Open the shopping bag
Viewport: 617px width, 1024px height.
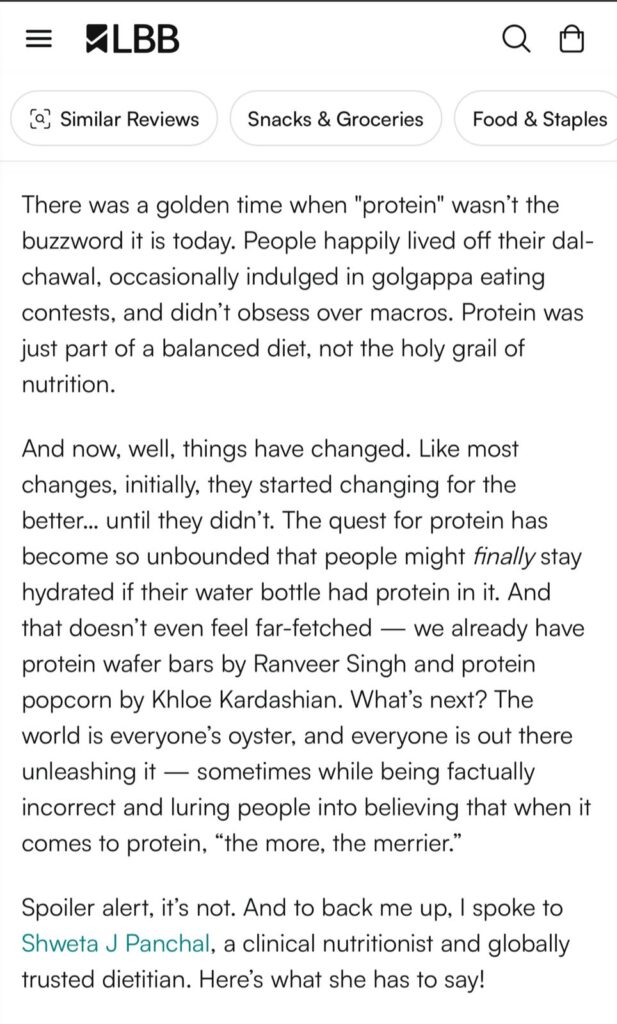point(572,39)
